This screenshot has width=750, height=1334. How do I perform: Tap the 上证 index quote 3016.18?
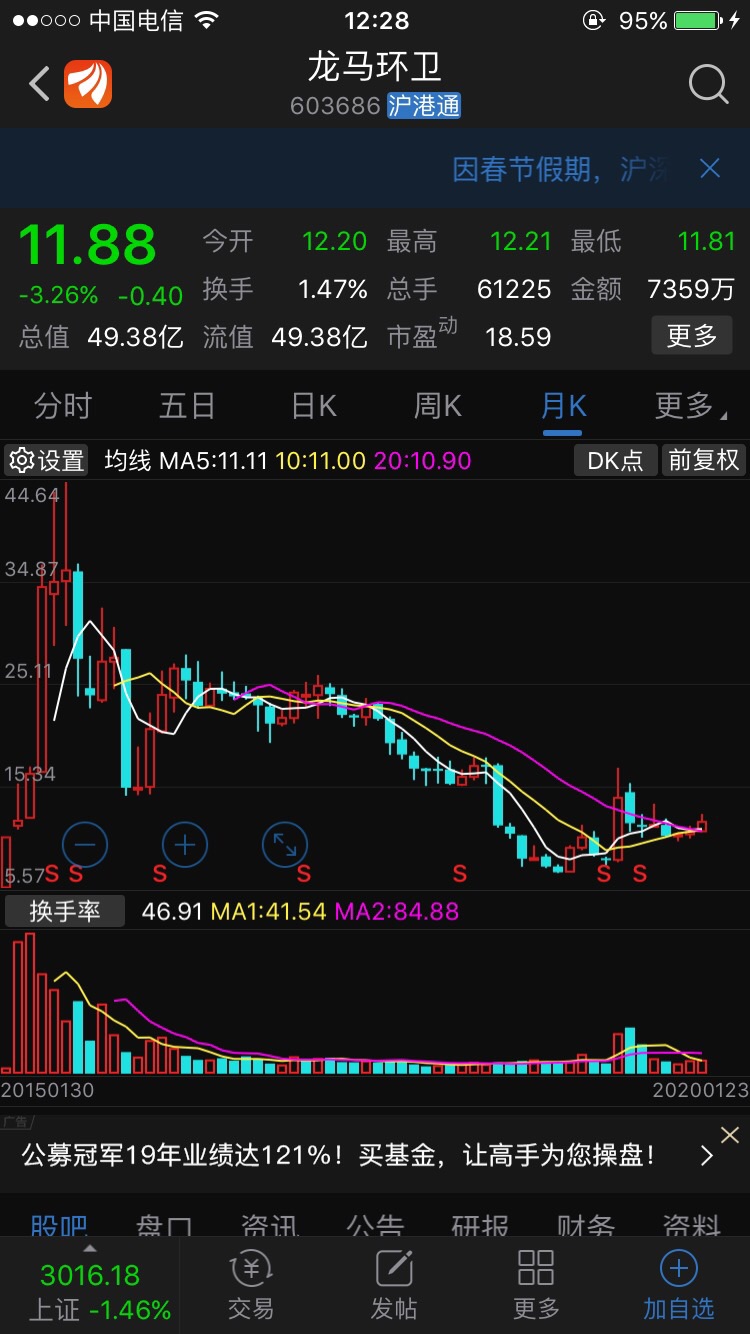pos(90,1288)
